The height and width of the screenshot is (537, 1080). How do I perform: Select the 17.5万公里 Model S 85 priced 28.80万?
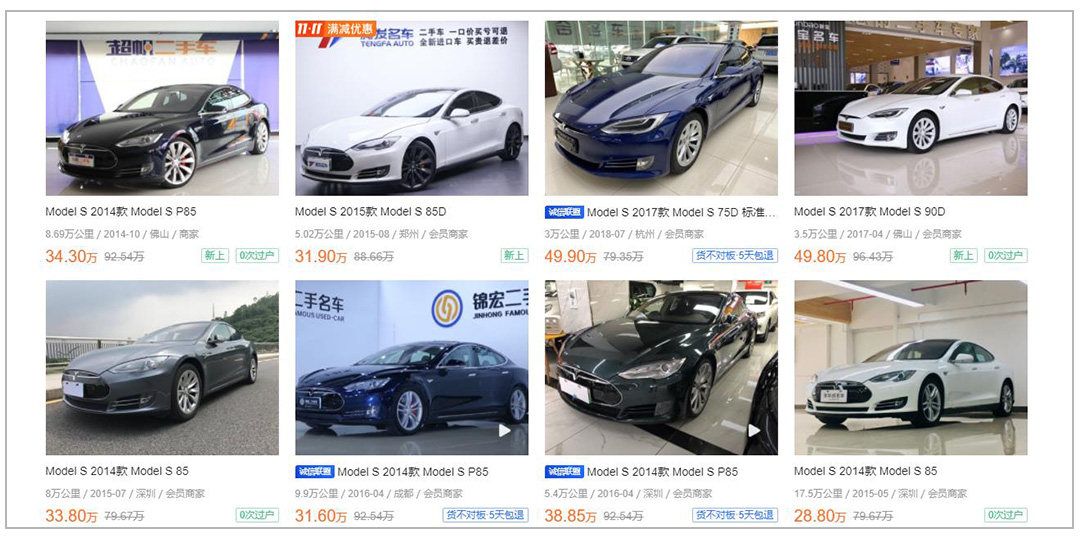click(910, 367)
